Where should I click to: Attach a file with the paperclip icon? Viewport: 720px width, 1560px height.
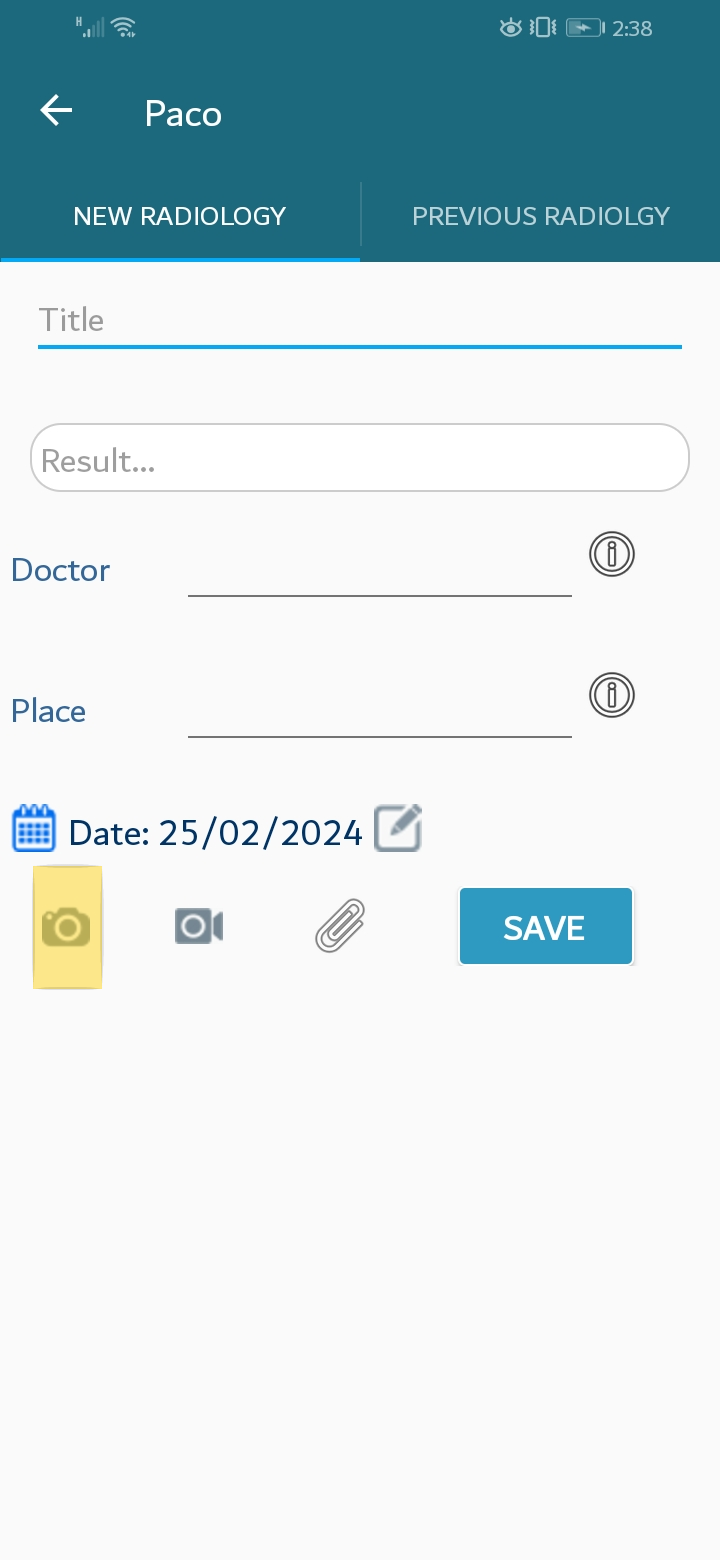pyautogui.click(x=340, y=925)
